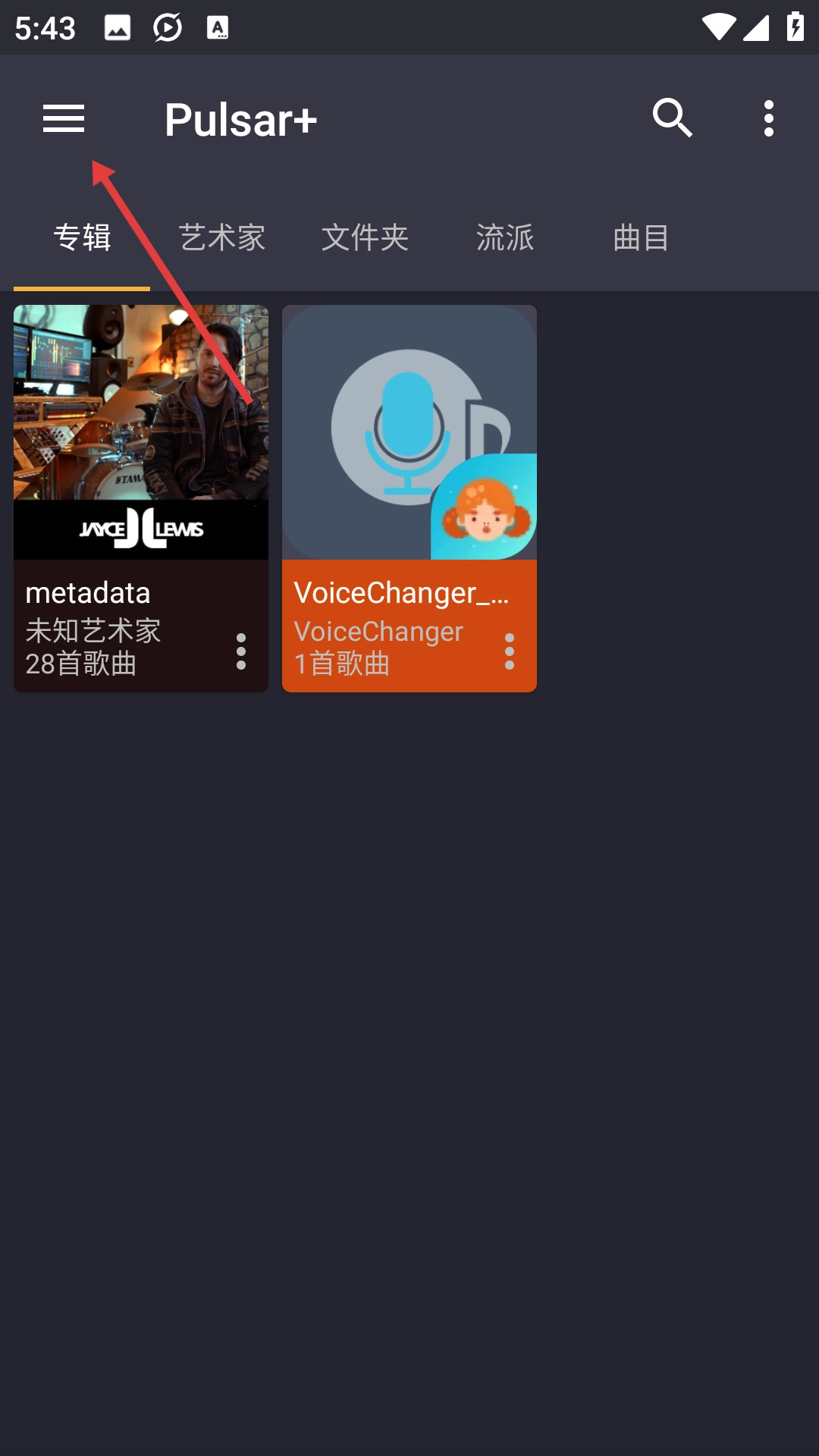Open the VoiceChanger album
819x1456 pixels.
409,432
